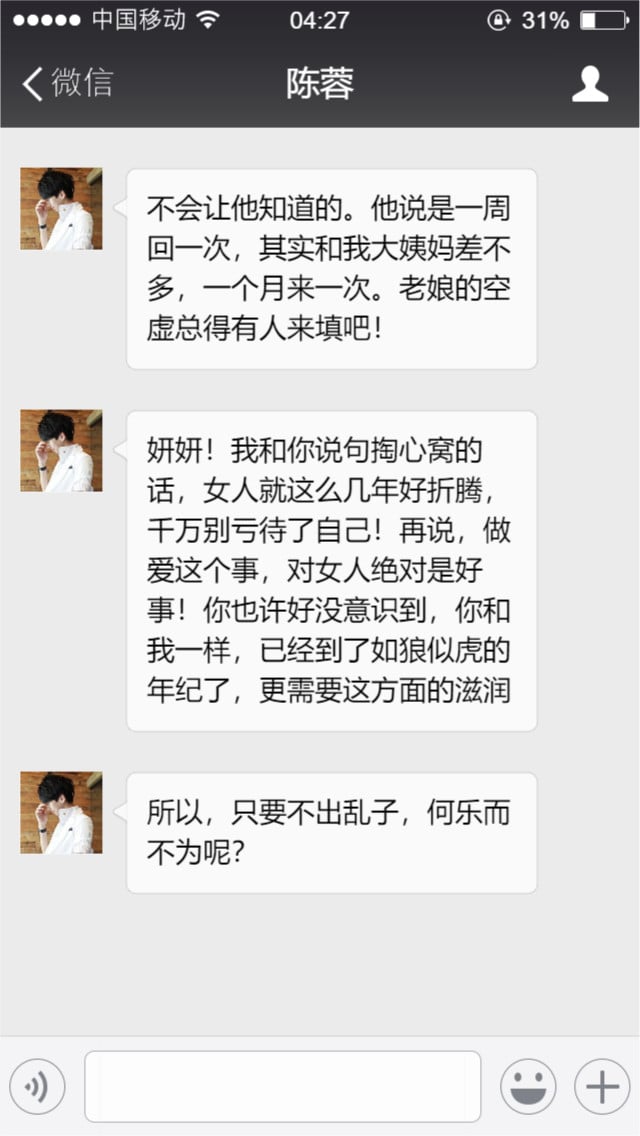Open the plus attachments menu
Screen dimensions: 640x1136
coord(601,1086)
